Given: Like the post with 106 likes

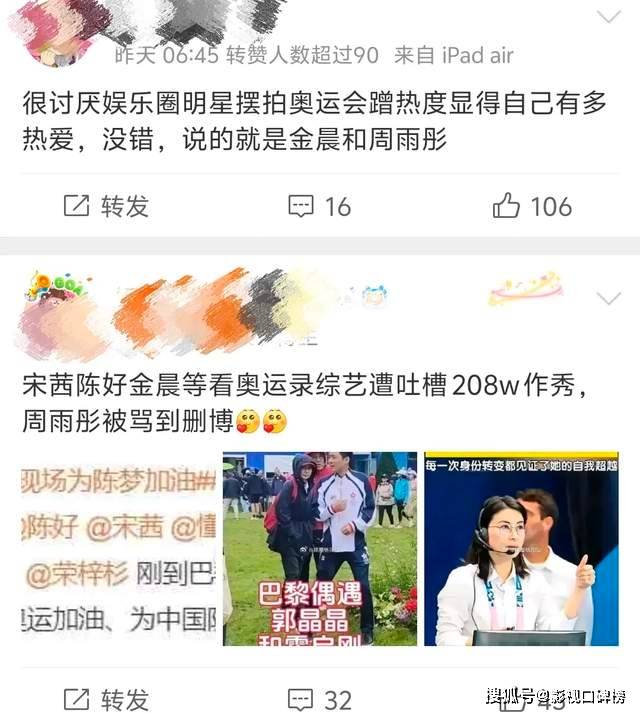Looking at the screenshot, I should click(532, 206).
